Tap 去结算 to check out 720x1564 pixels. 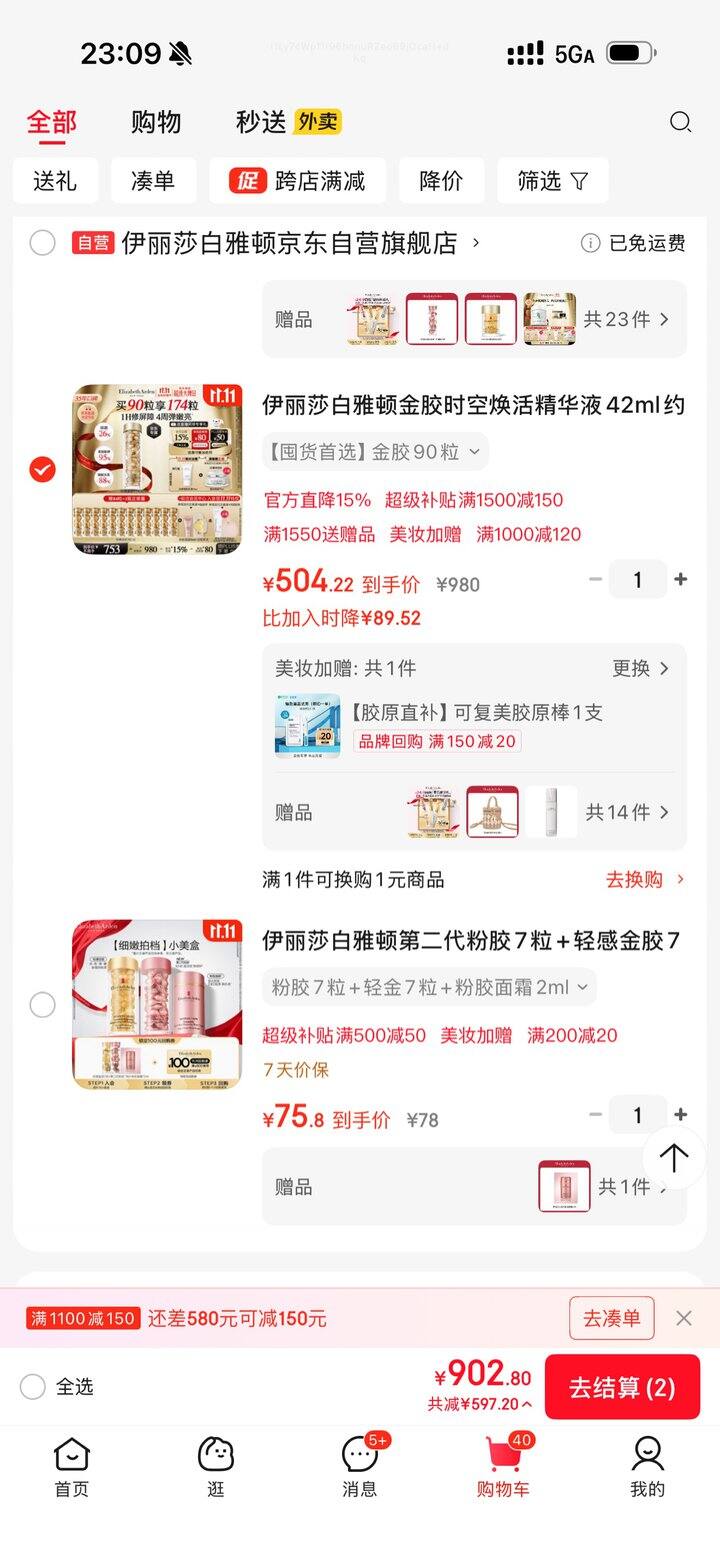pyautogui.click(x=622, y=1388)
